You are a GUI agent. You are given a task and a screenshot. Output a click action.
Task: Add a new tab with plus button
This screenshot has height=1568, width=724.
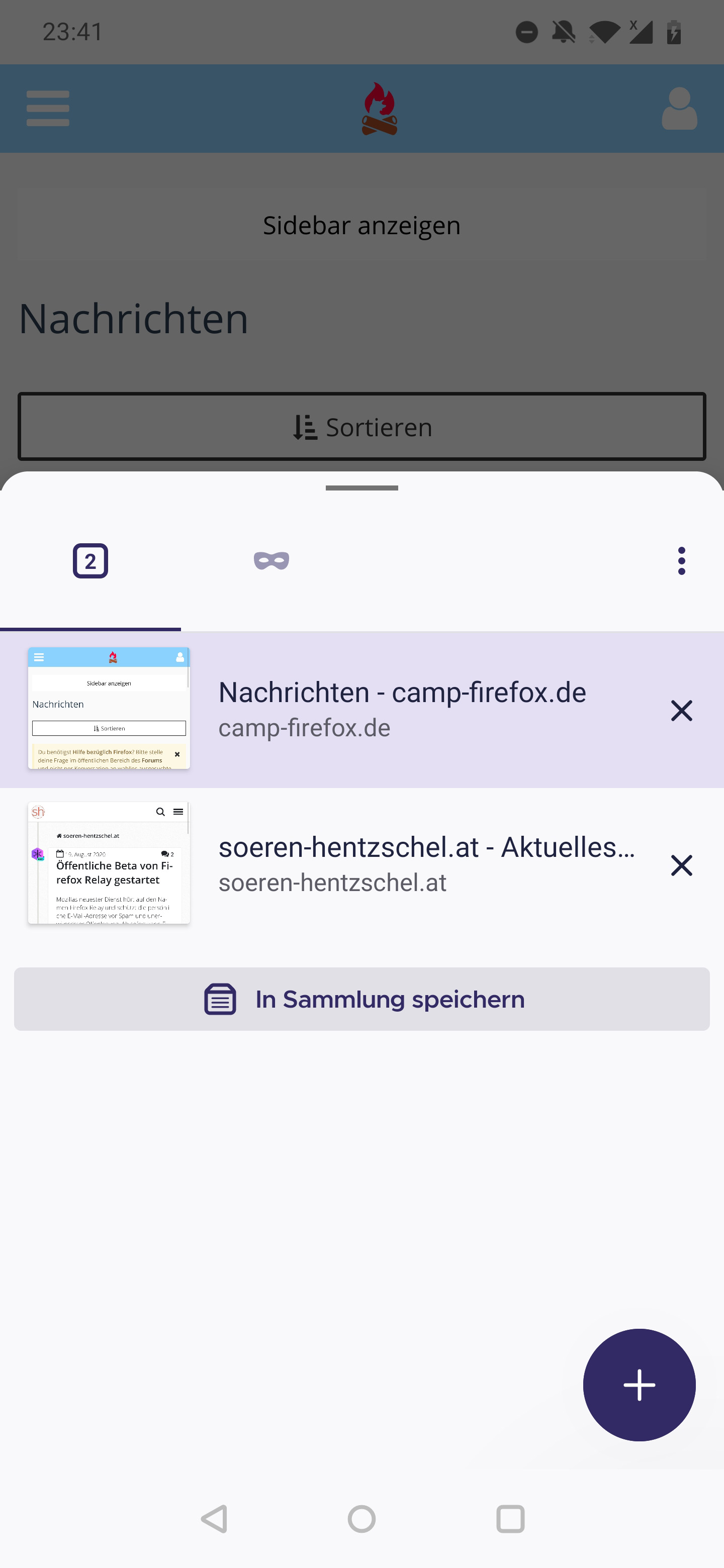(x=639, y=1384)
